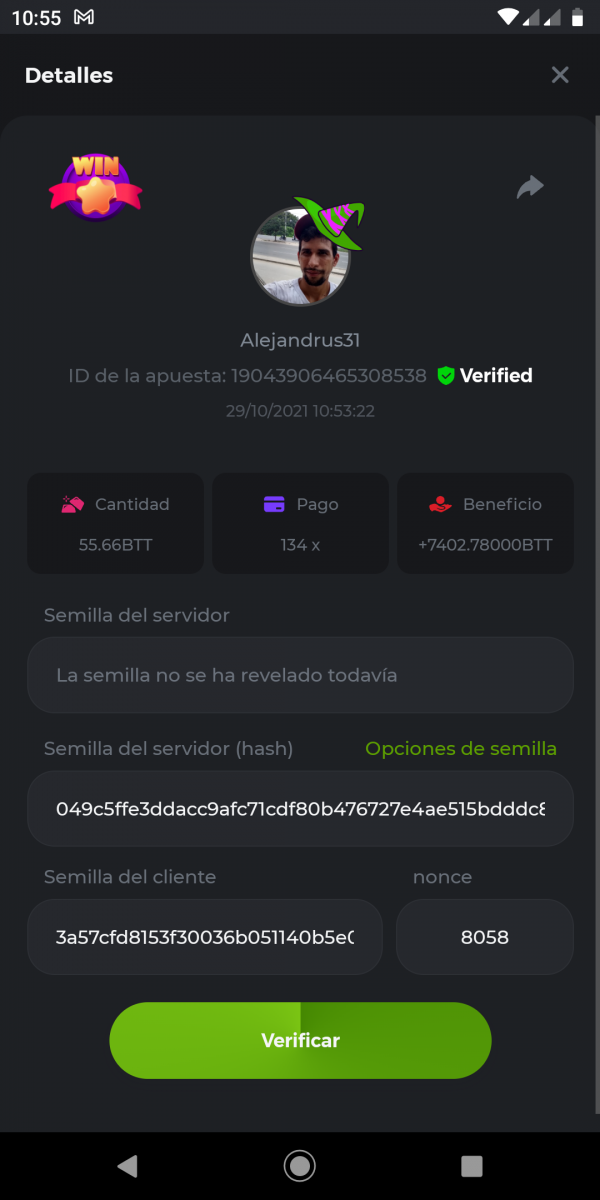600x1200 pixels.
Task: Select the Semilla del servidor hash field
Action: (300, 808)
